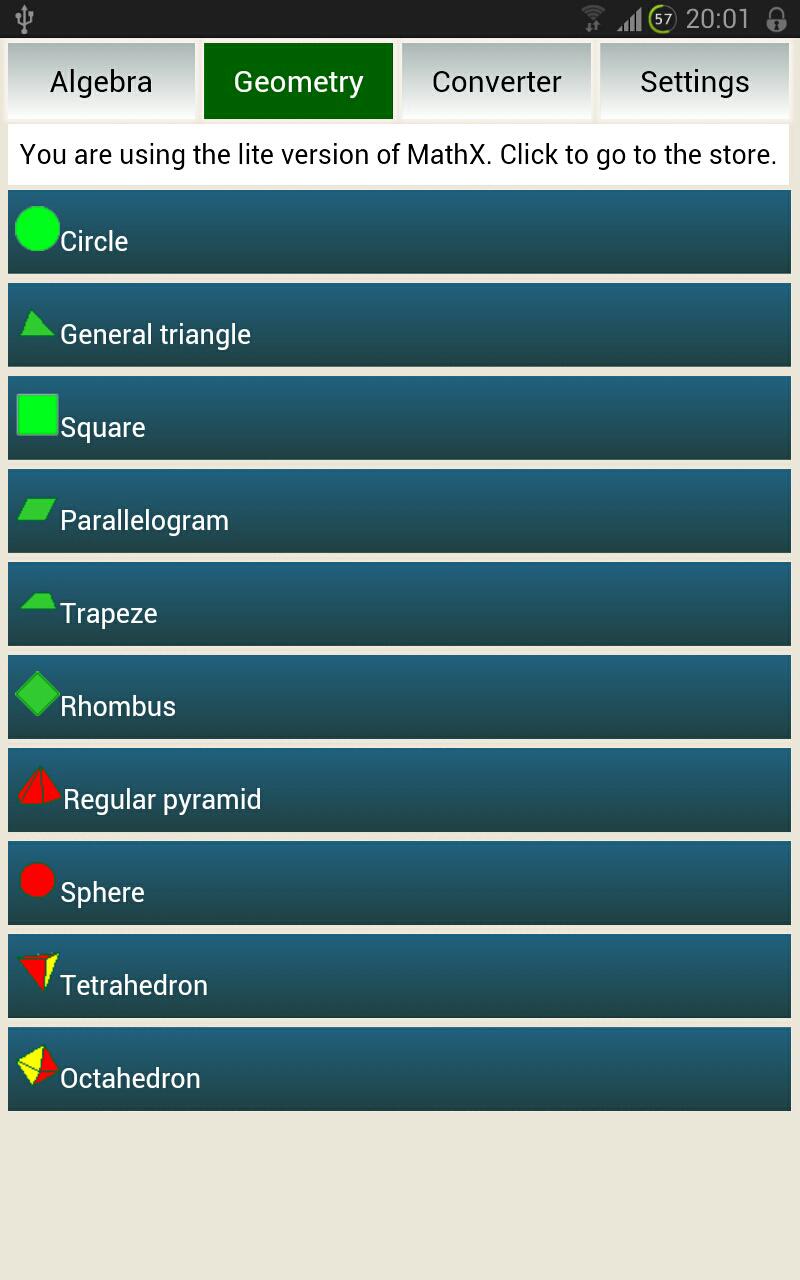Select Rhombus in the geometry list

pos(399,697)
